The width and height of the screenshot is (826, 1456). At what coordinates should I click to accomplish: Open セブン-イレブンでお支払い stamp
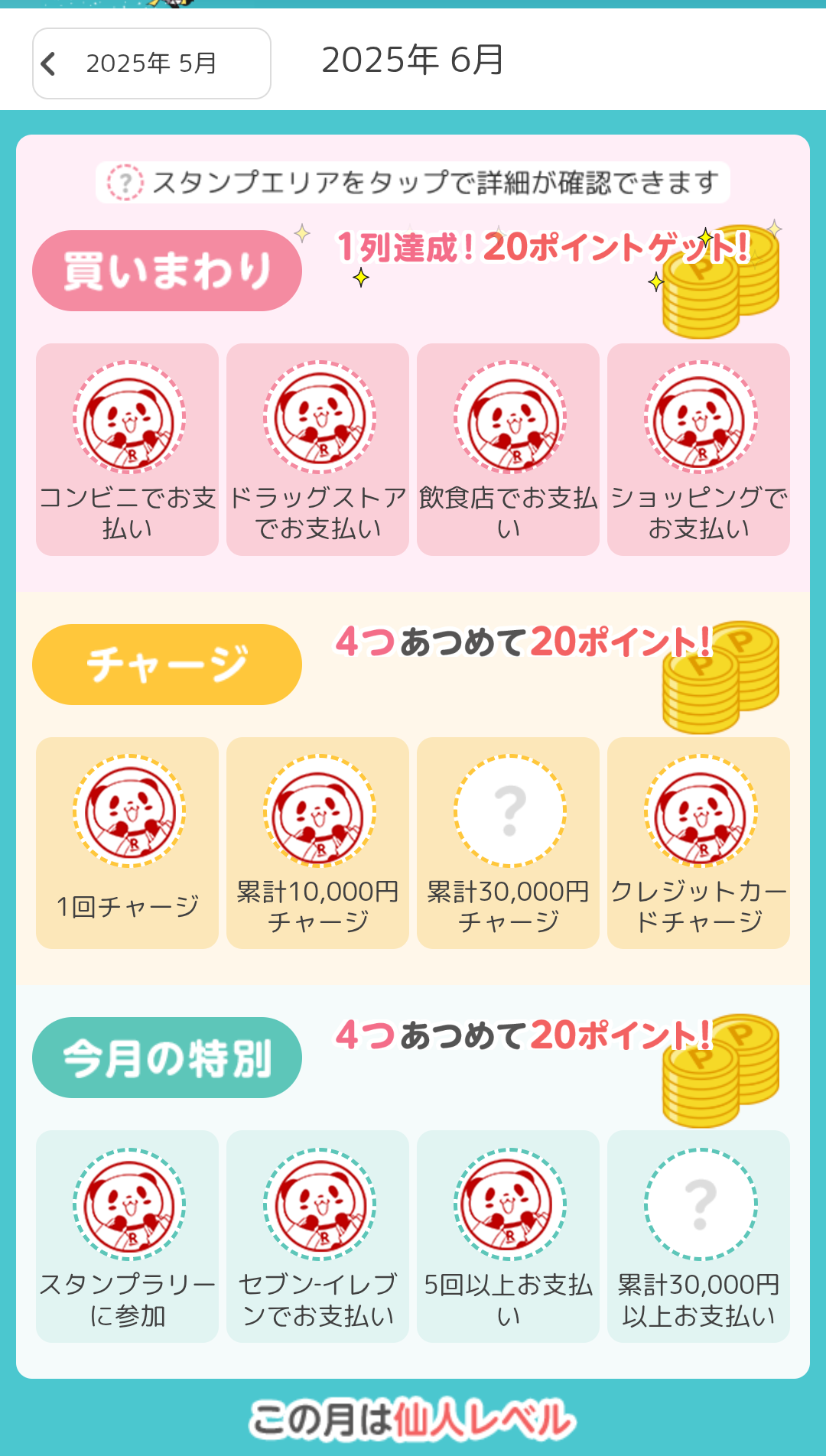coord(318,1236)
